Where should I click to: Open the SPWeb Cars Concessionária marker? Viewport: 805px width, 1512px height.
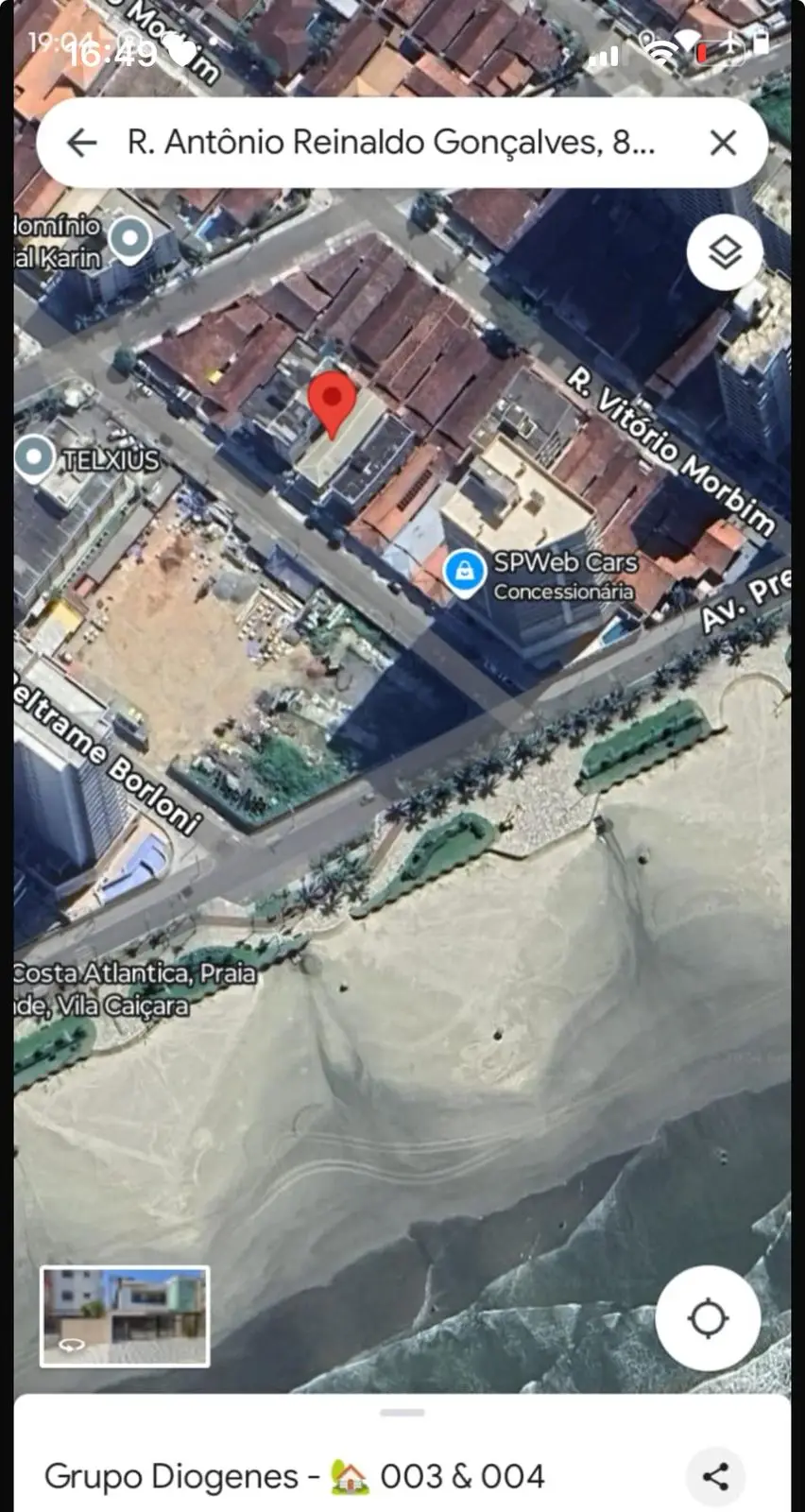click(465, 572)
